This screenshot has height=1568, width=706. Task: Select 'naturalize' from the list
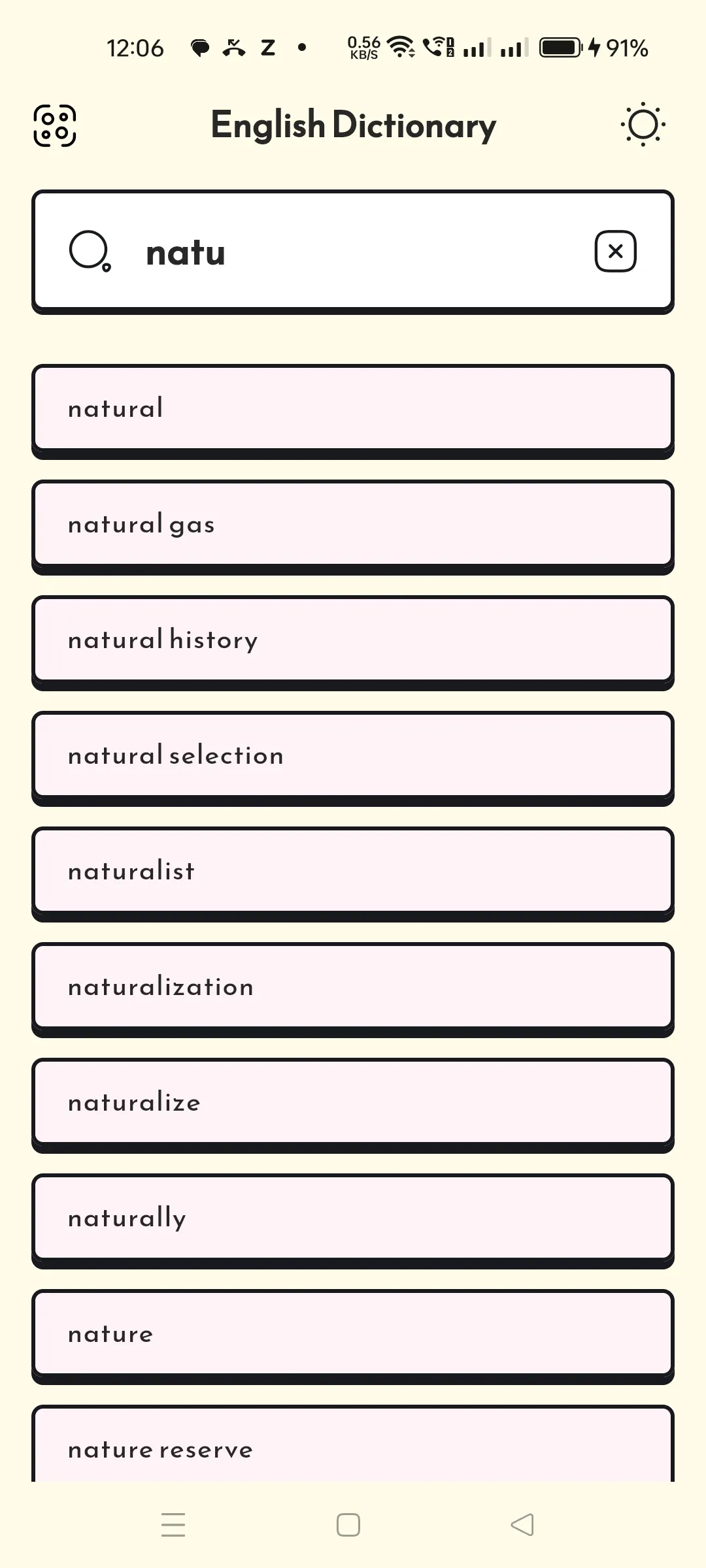pyautogui.click(x=353, y=1103)
